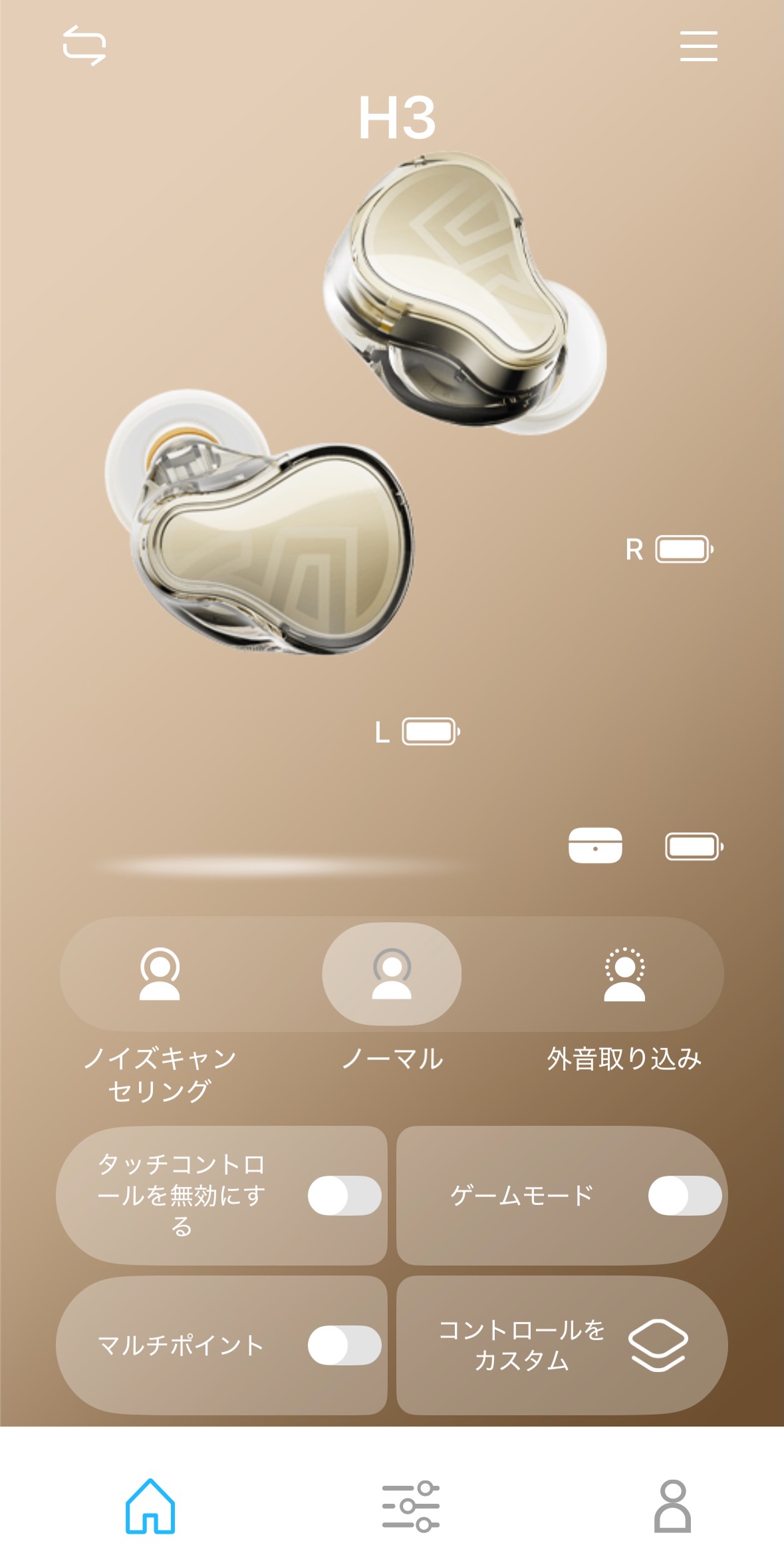Select the ノーマル sound mode
Image resolution: width=784 pixels, height=1557 pixels.
point(392,974)
